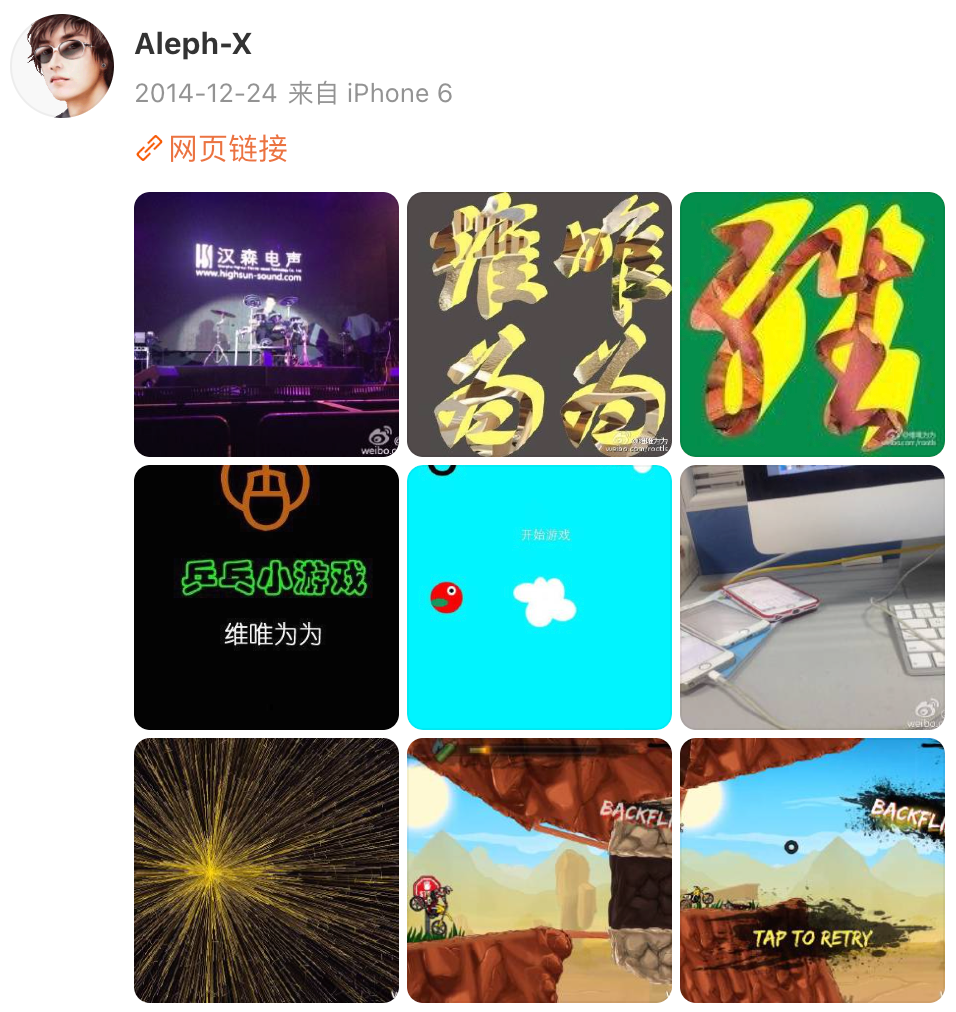Open the green background 3D text image
The width and height of the screenshot is (956, 1012).
[x=812, y=324]
